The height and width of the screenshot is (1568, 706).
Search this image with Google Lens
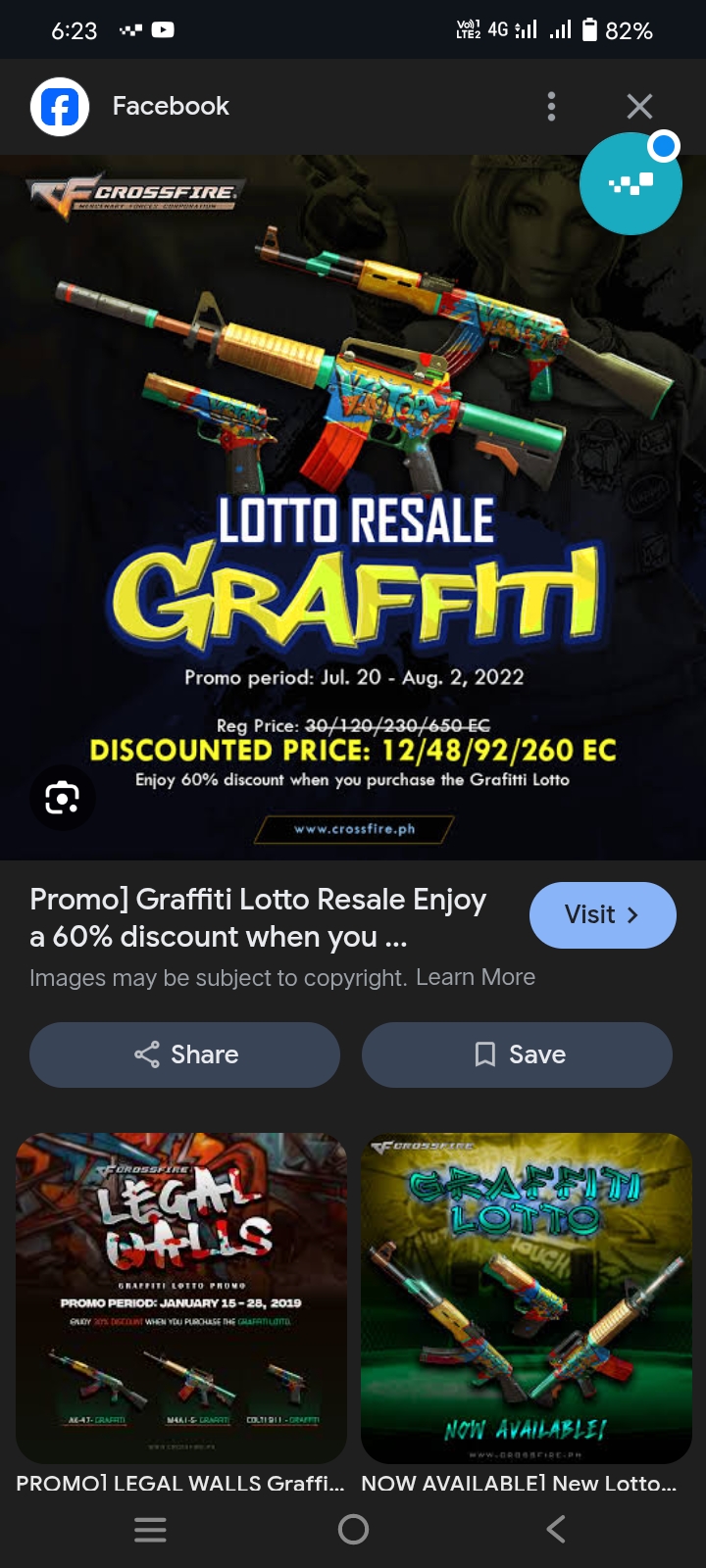click(62, 798)
